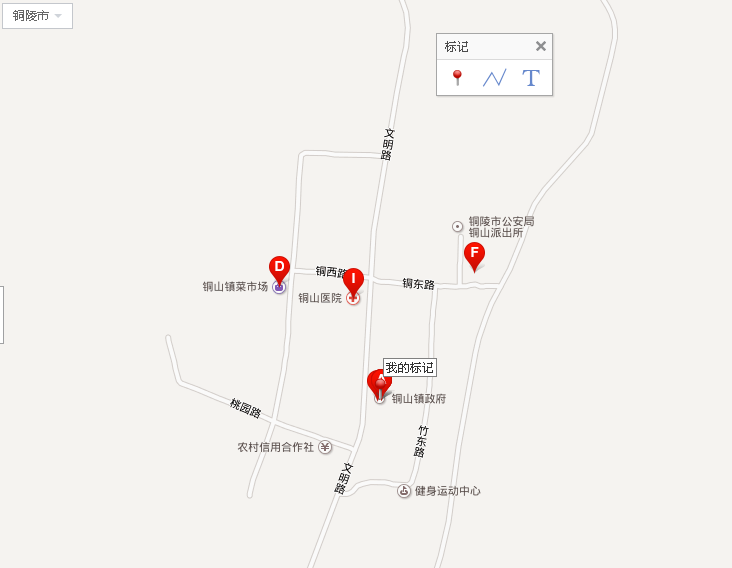This screenshot has height=568, width=732.
Task: Tap map marker D at 铜山镇菜市场
Action: pyautogui.click(x=279, y=268)
